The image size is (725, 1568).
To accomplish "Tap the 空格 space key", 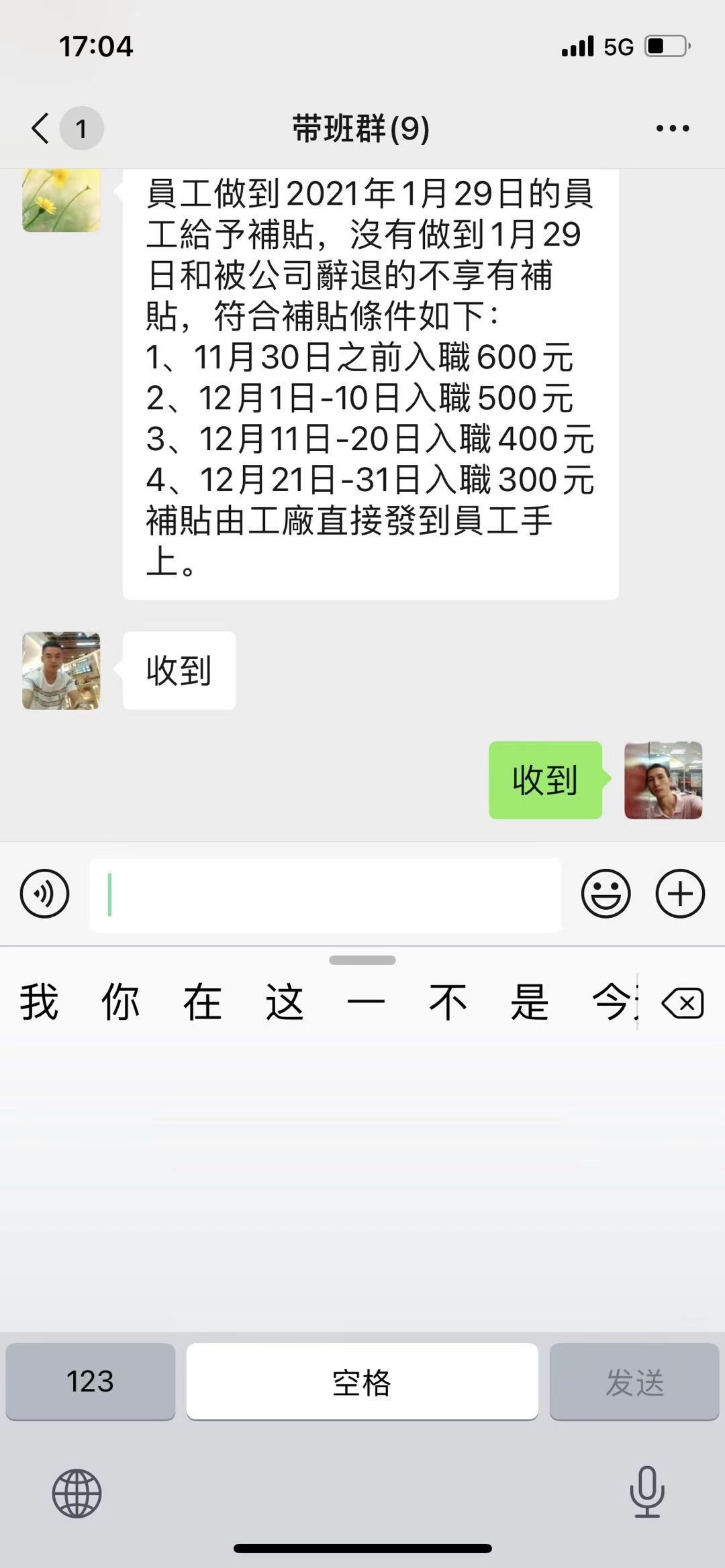I will [362, 1381].
